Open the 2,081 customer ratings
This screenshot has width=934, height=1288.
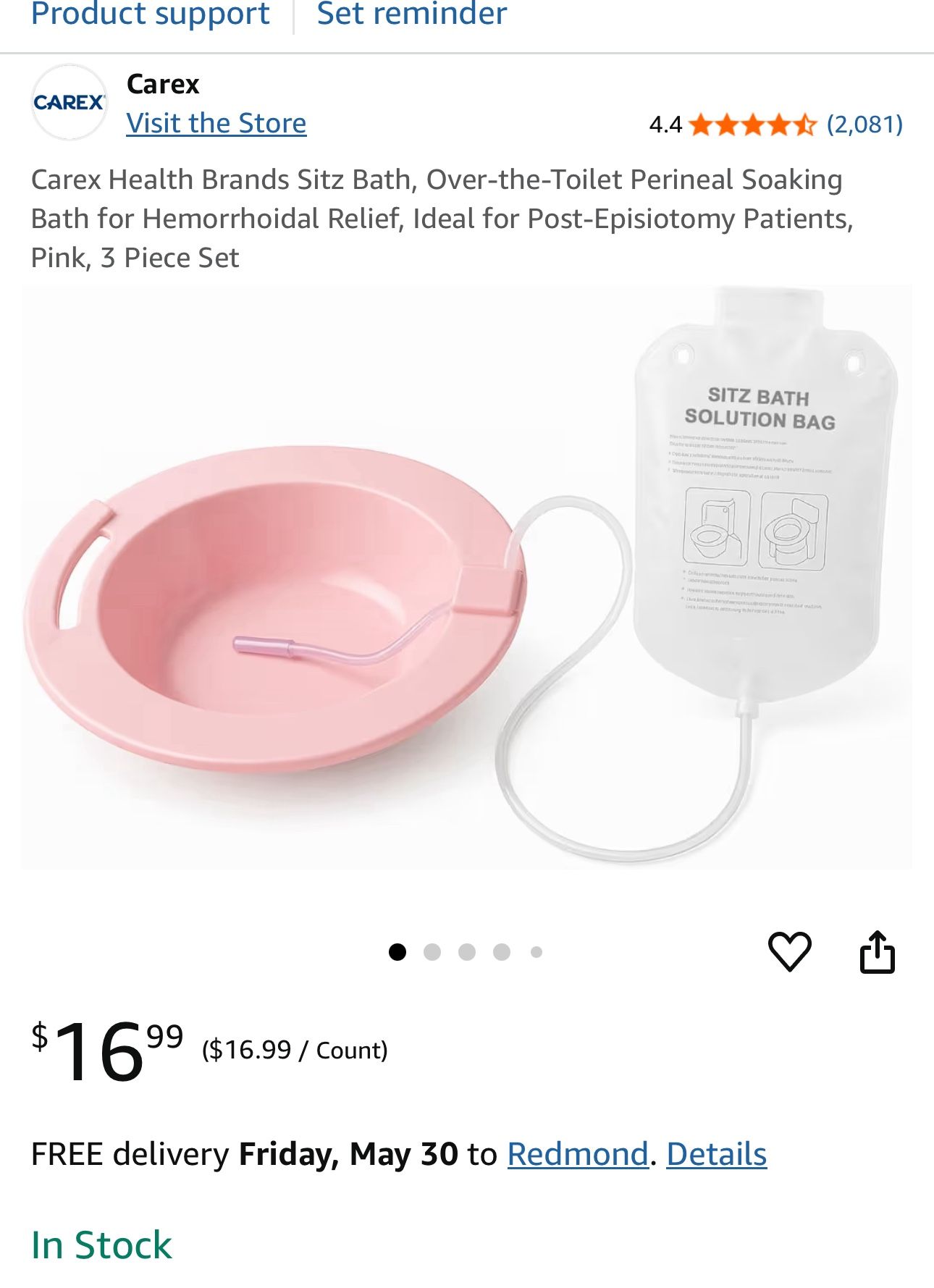coord(864,125)
